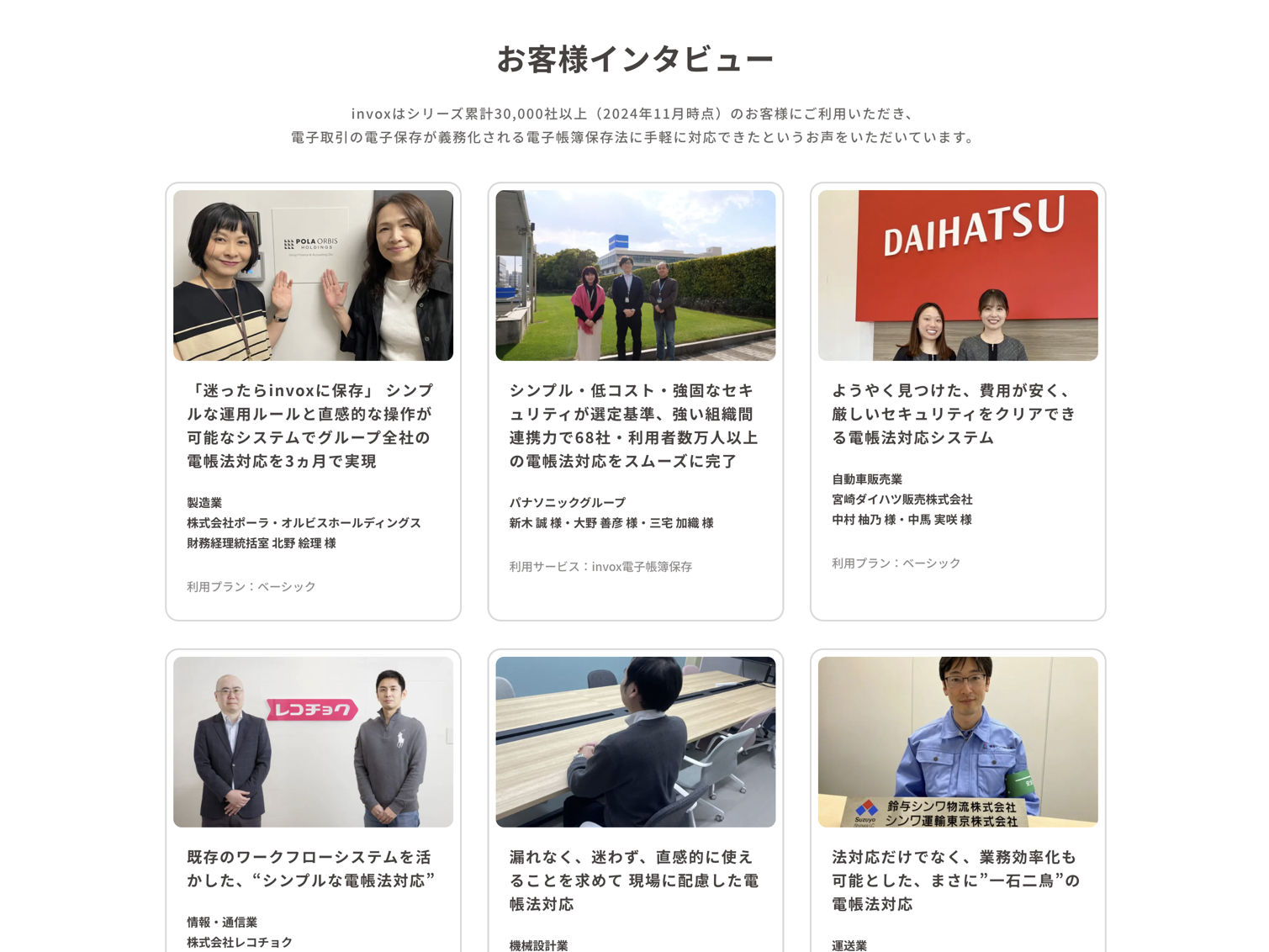
Task: Open the 機械設計業 interview card
Action: pos(635,799)
